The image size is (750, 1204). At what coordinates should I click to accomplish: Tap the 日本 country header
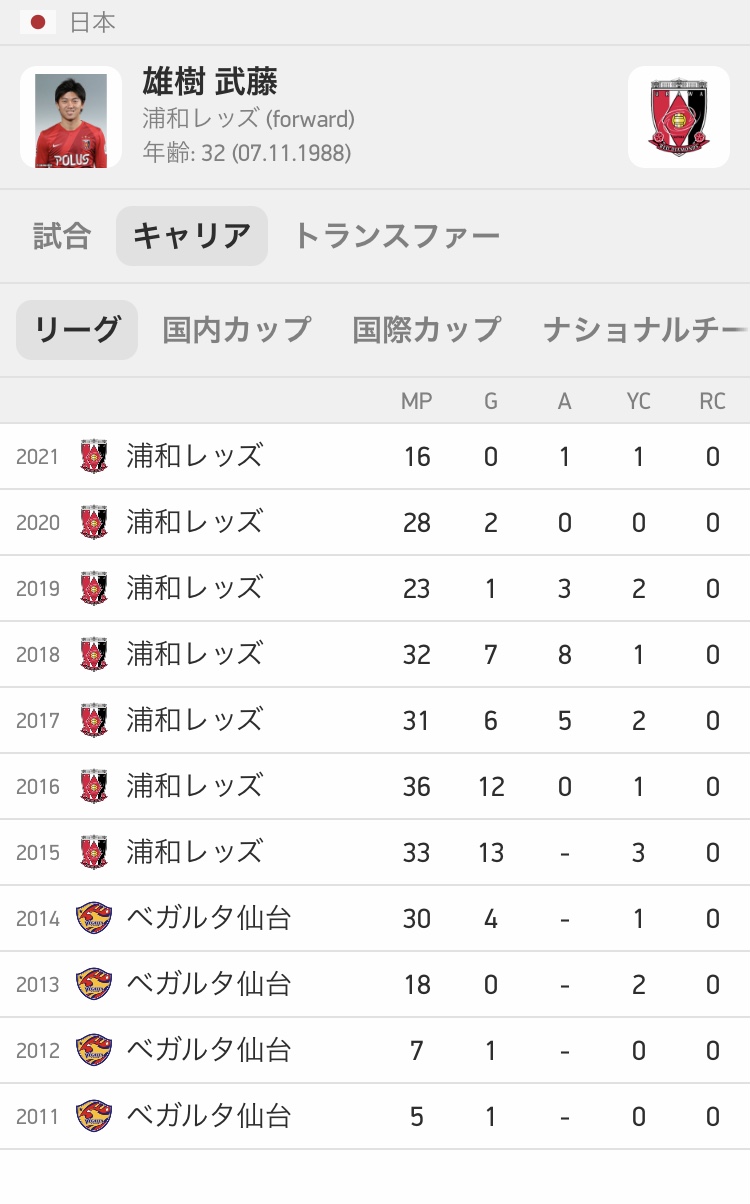pyautogui.click(x=92, y=22)
